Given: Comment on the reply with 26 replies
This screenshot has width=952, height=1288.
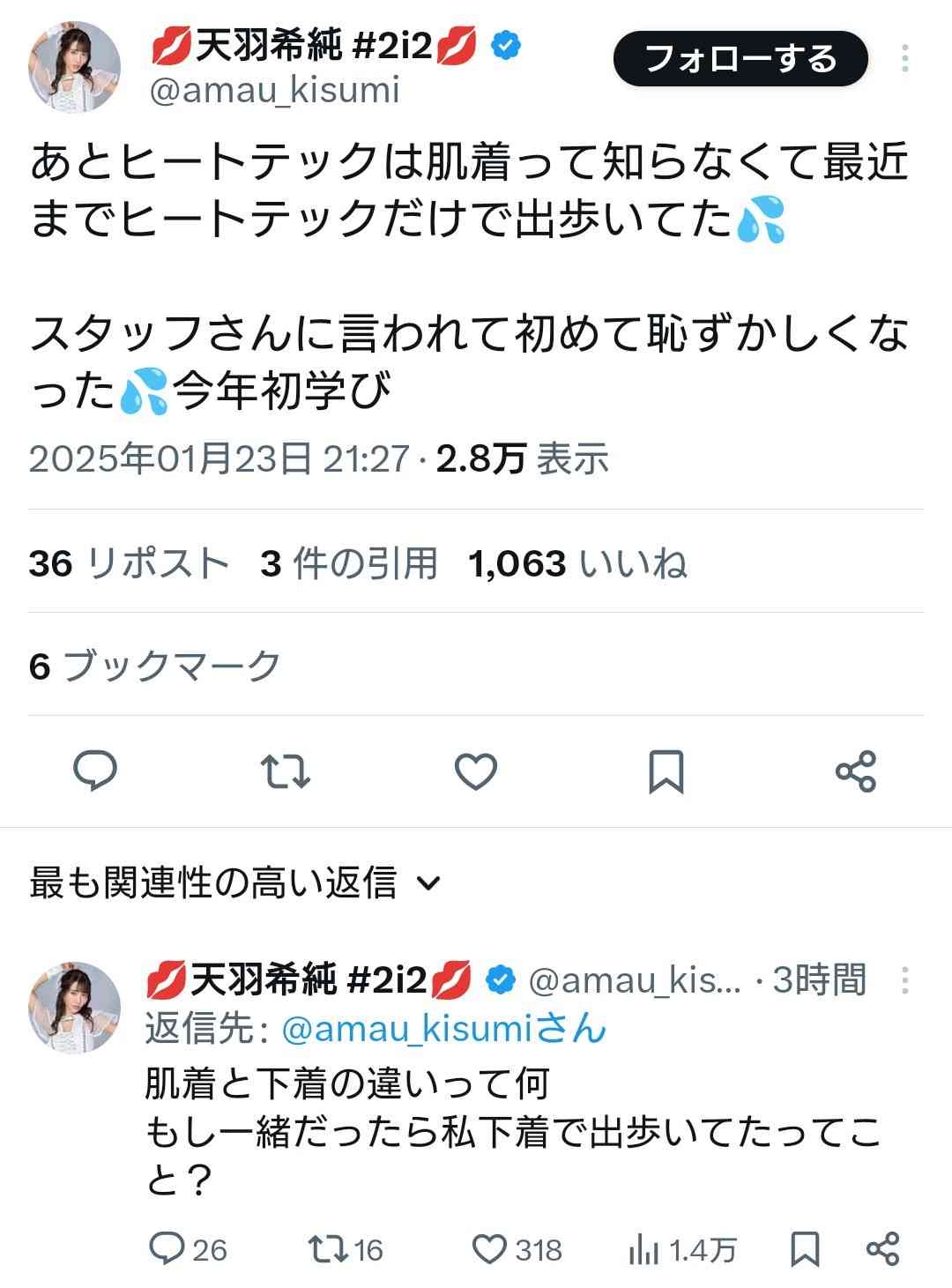Looking at the screenshot, I should pos(188,1248).
